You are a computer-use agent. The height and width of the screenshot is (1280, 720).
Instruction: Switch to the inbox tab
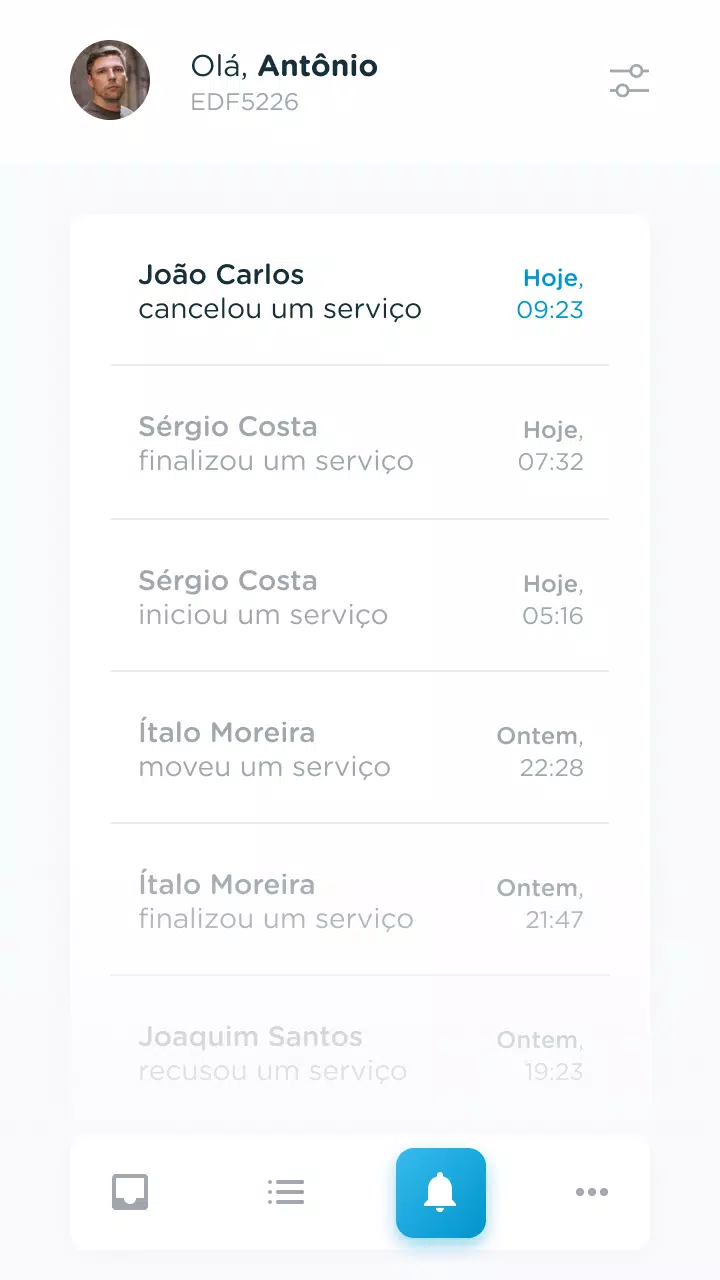[x=130, y=1192]
